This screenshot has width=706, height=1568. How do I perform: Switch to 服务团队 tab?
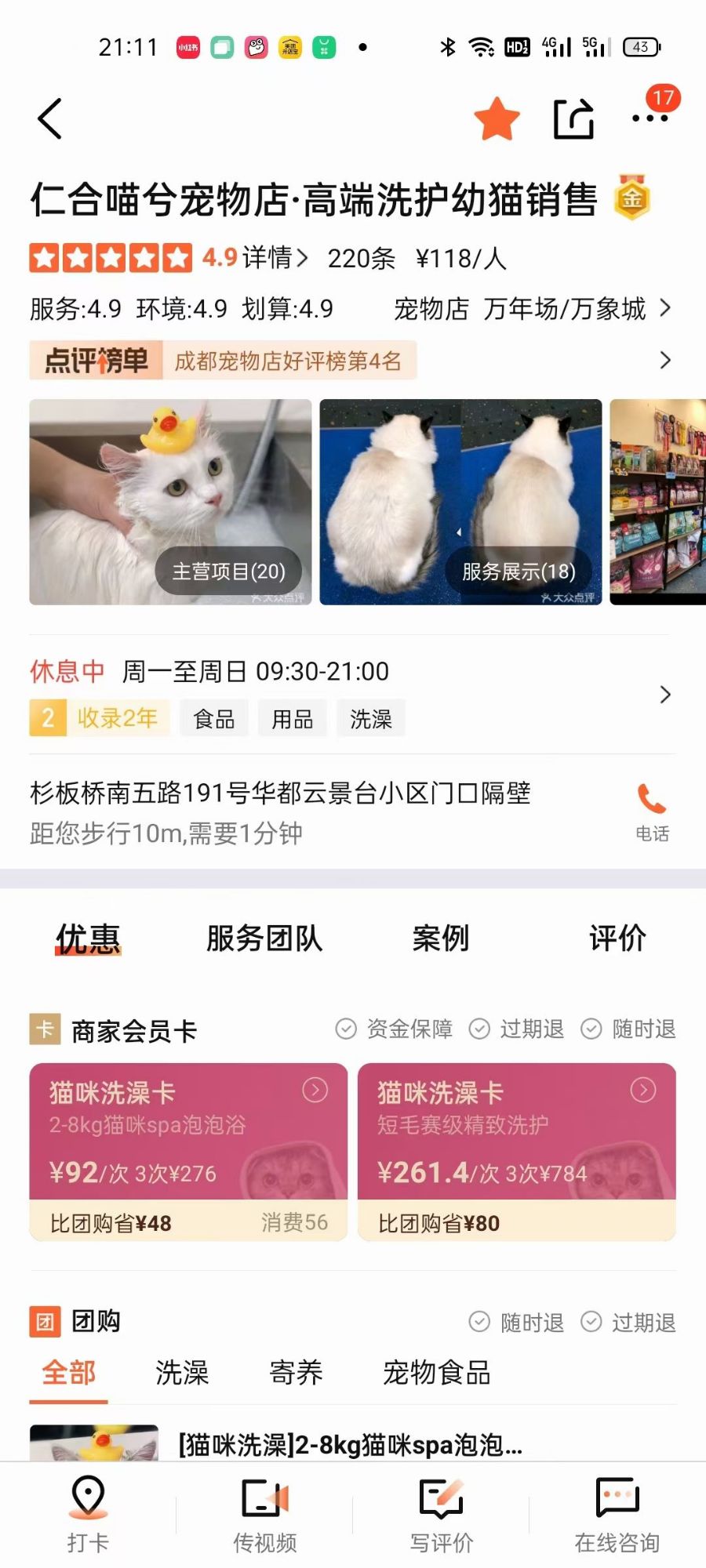(x=264, y=938)
